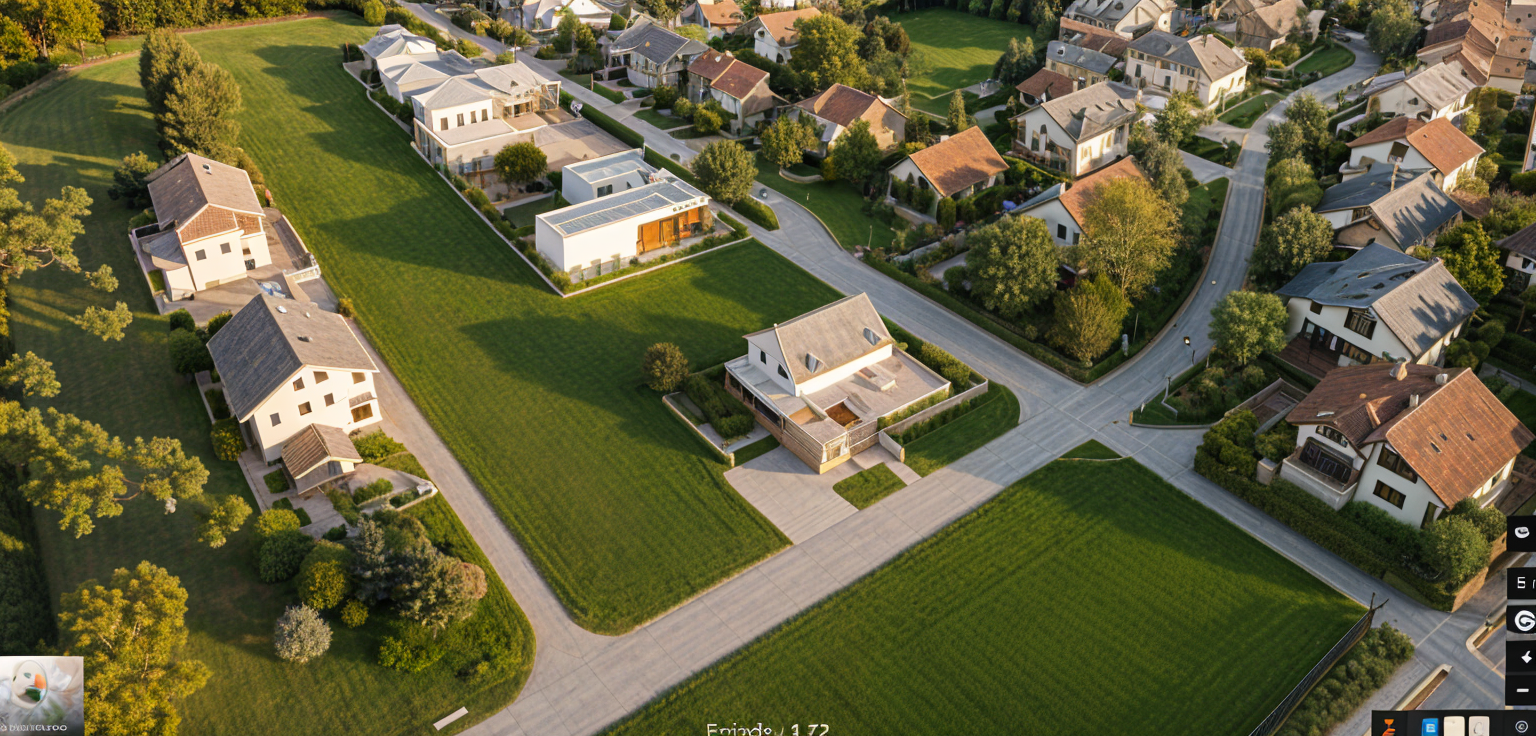The width and height of the screenshot is (1536, 736).
Task: Tap the circled C icon in the toolbar
Action: pyautogui.click(x=1521, y=727)
